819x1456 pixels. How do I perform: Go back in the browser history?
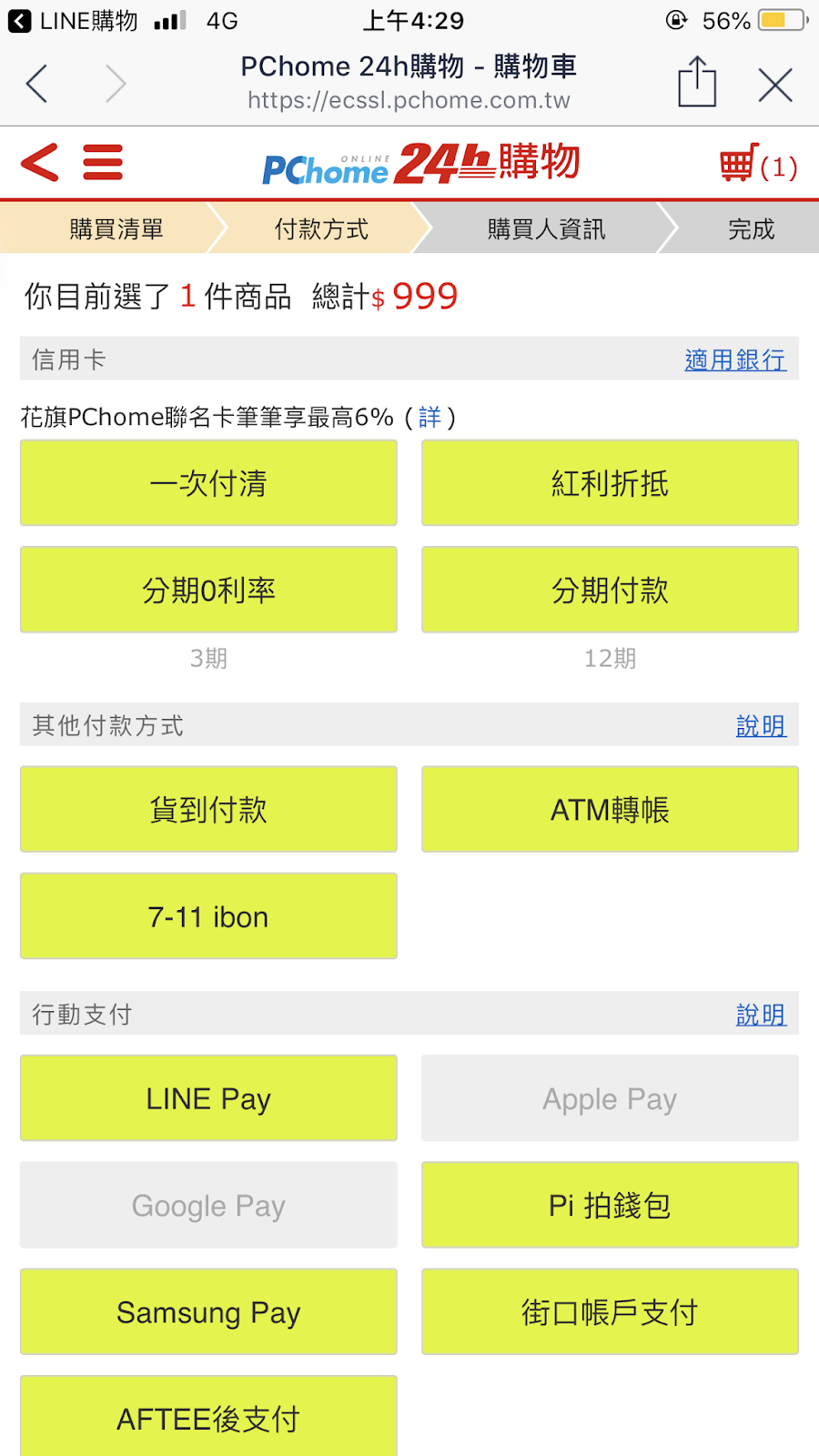point(37,84)
